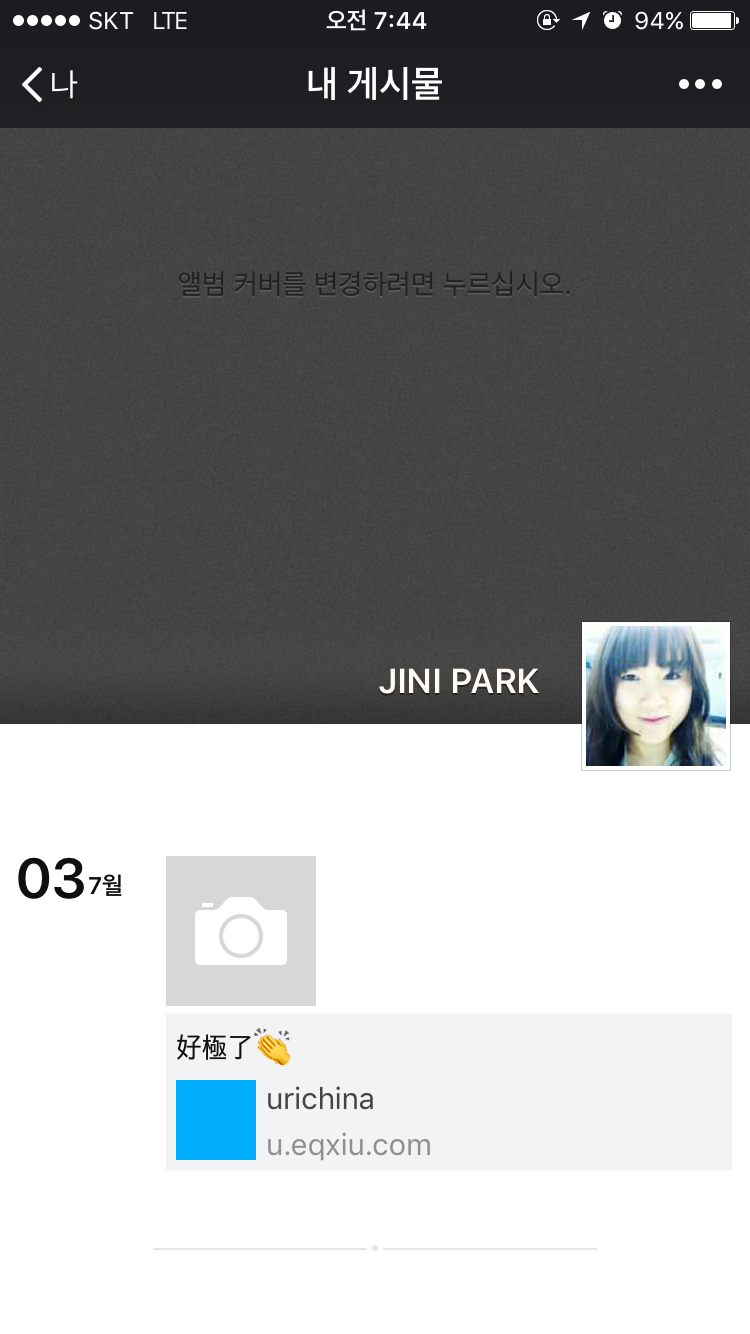Tap the album cover to change it
The width and height of the screenshot is (750, 1334).
[x=375, y=426]
